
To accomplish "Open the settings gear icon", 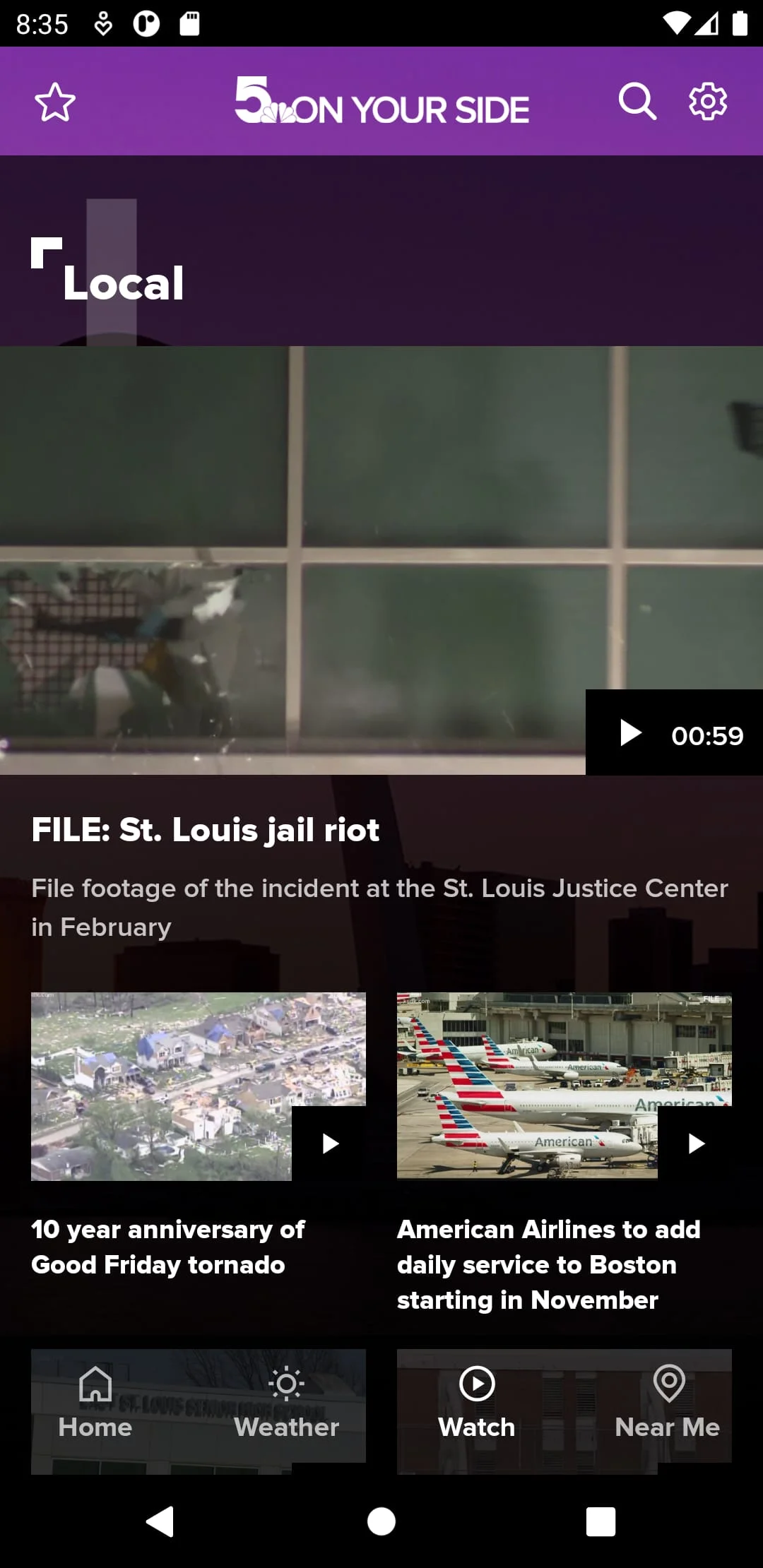I will pyautogui.click(x=707, y=101).
